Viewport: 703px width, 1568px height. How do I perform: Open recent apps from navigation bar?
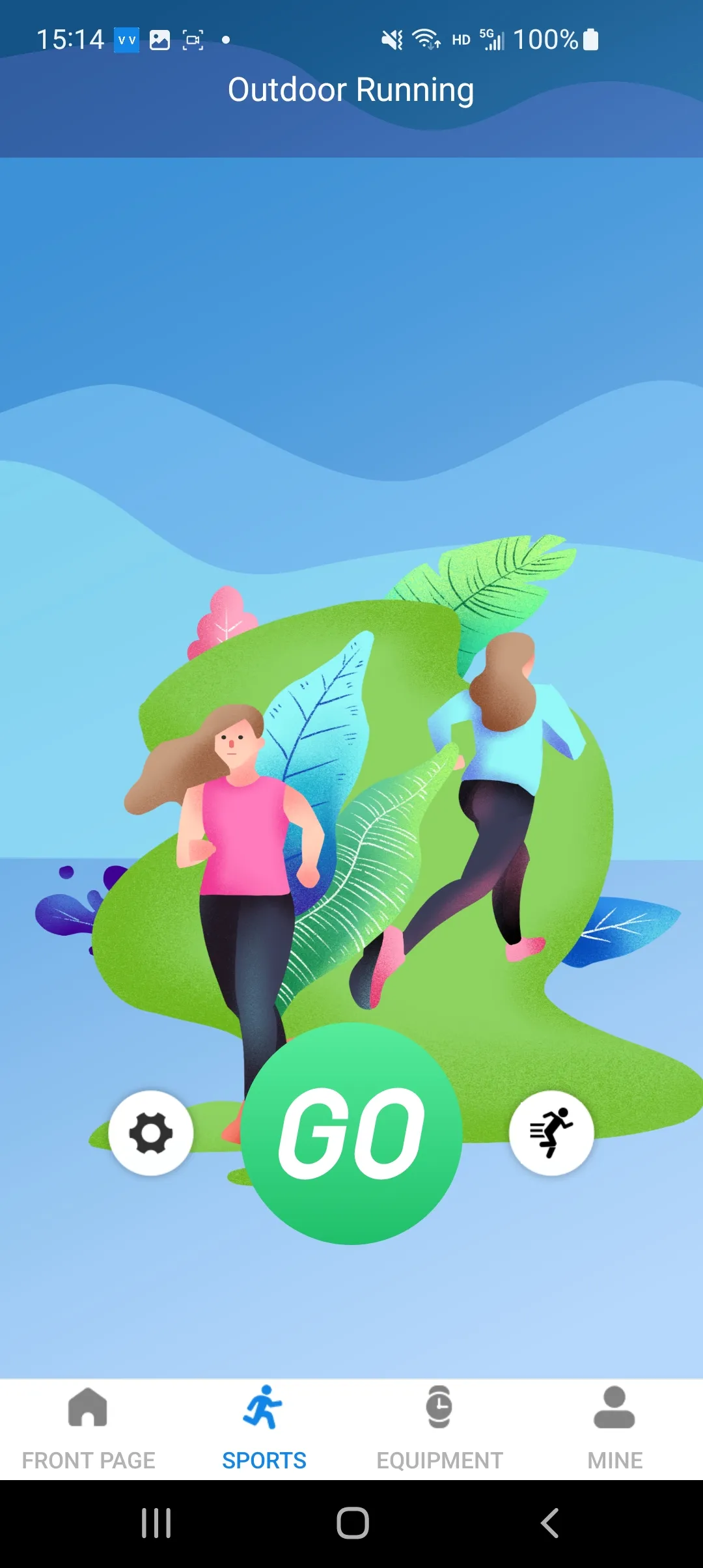coord(156,1524)
